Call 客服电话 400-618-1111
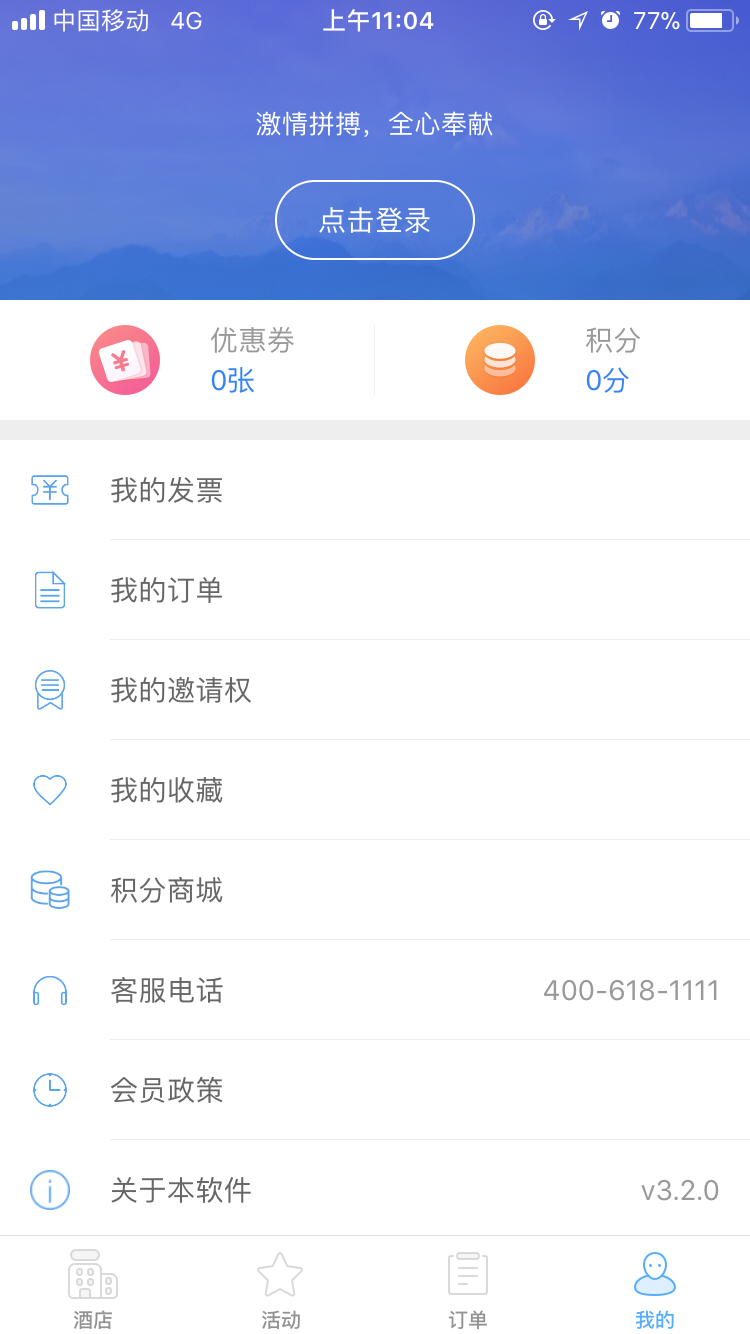 375,990
